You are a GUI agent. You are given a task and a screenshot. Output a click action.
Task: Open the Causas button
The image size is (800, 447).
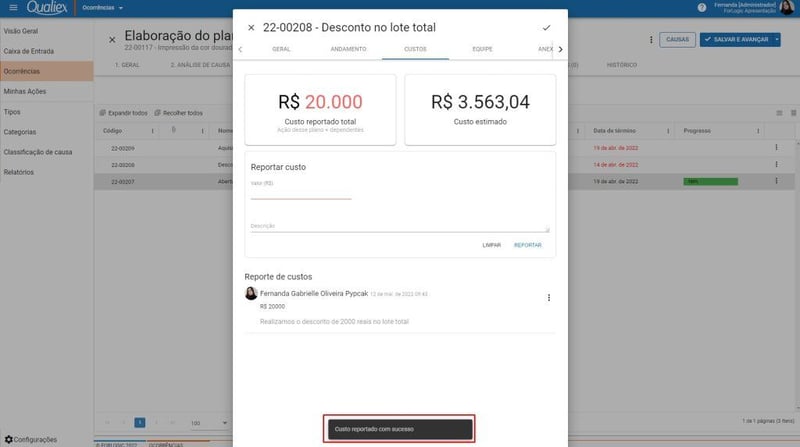click(x=677, y=39)
